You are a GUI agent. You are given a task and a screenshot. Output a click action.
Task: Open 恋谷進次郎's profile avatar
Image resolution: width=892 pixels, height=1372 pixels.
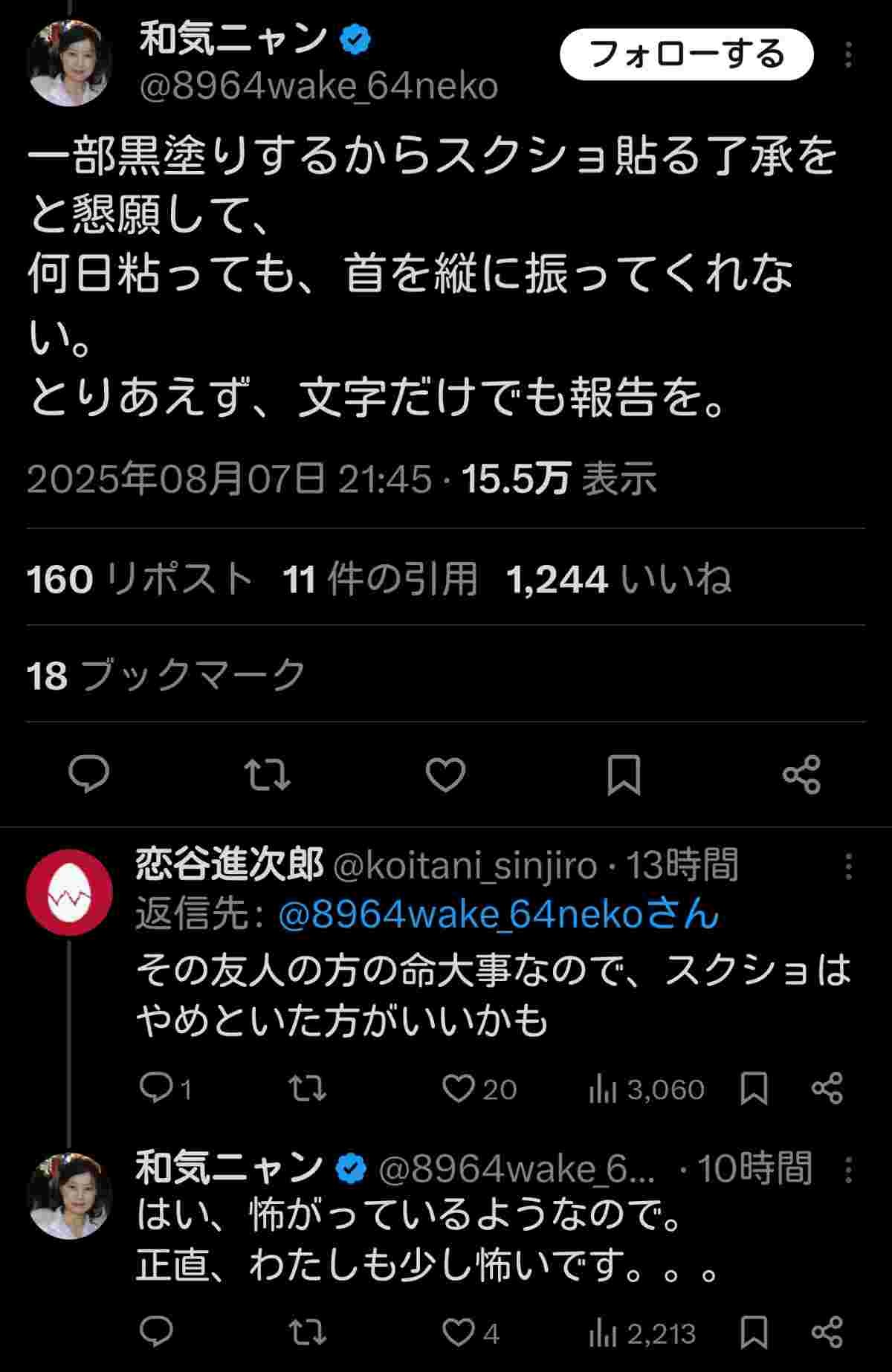pyautogui.click(x=69, y=892)
